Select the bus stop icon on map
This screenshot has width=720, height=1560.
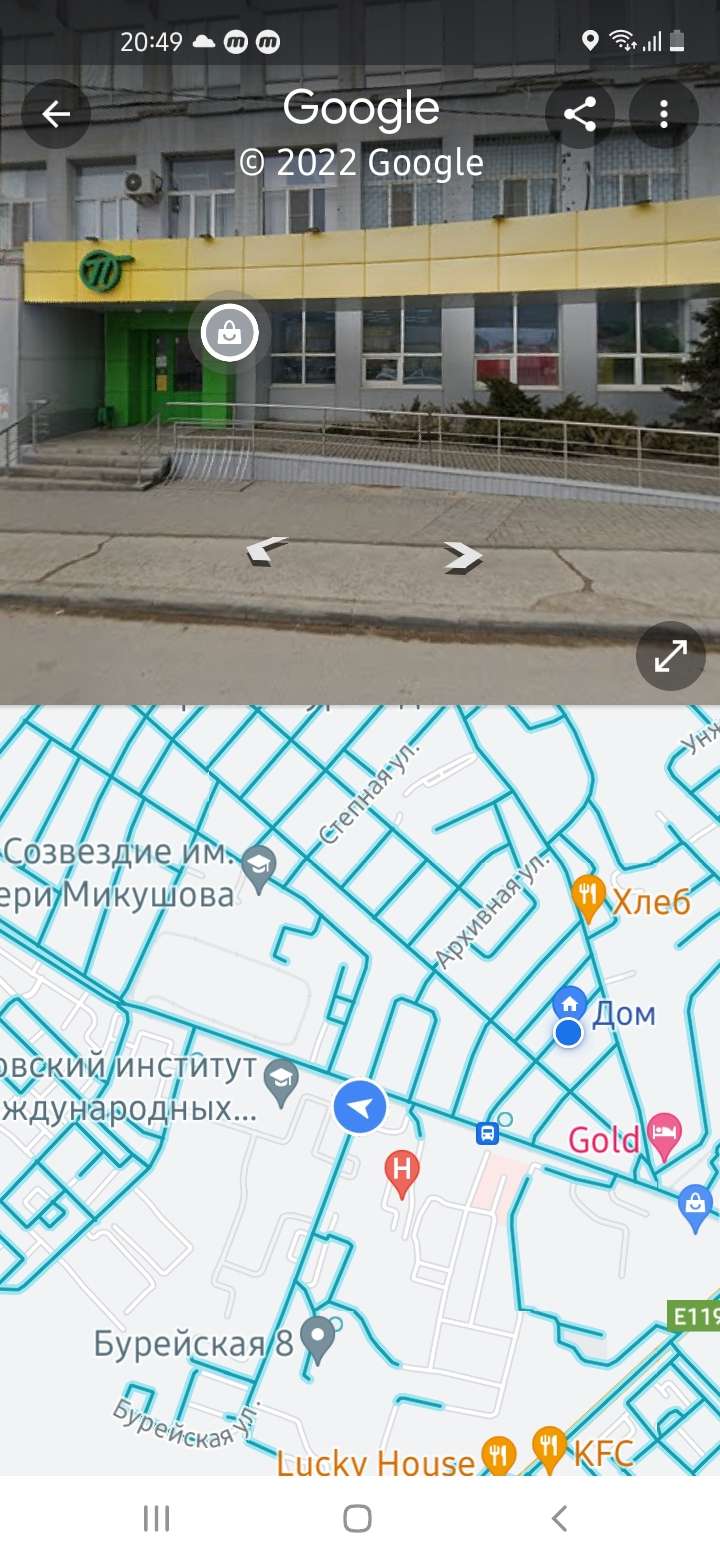click(x=487, y=1133)
